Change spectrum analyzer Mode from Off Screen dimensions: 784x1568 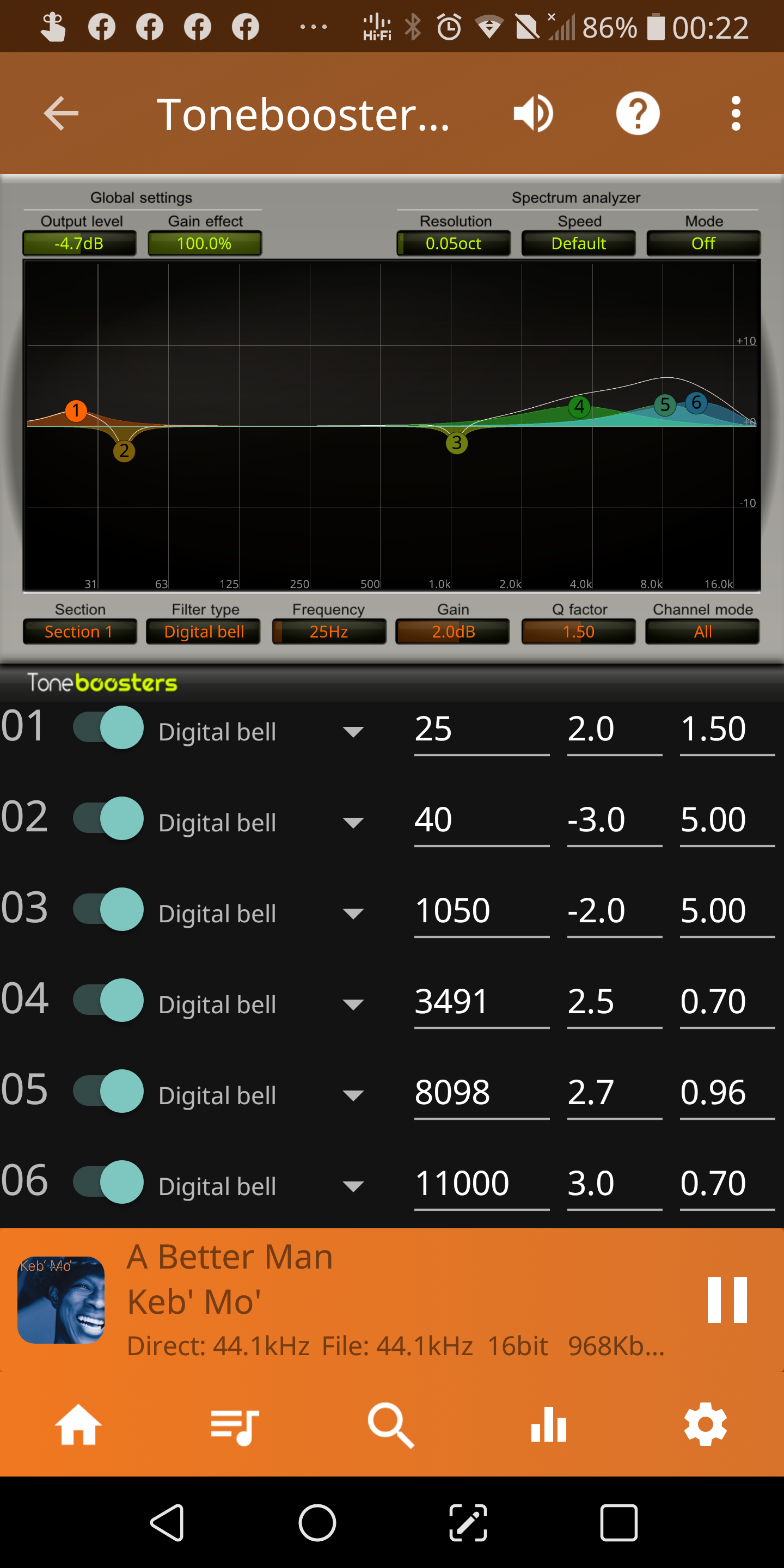point(703,243)
